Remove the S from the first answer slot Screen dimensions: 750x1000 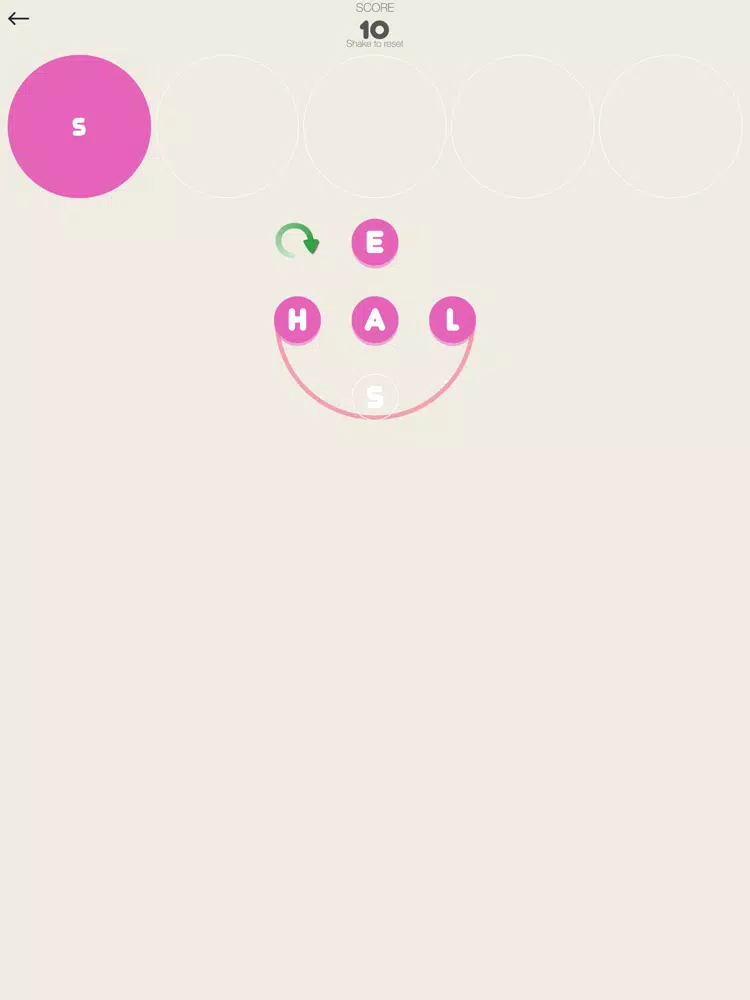tap(79, 127)
